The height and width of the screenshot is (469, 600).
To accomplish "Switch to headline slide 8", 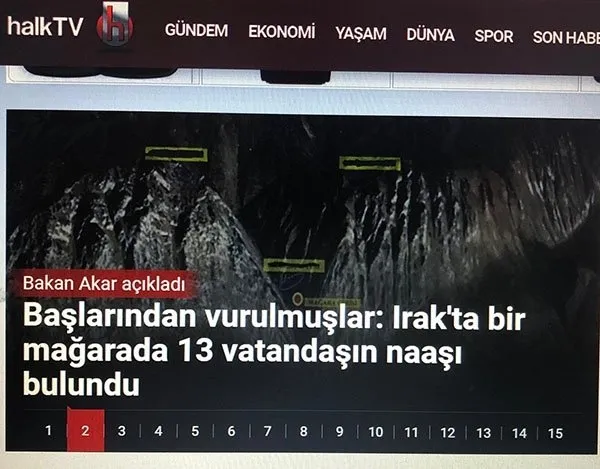I will coord(303,431).
